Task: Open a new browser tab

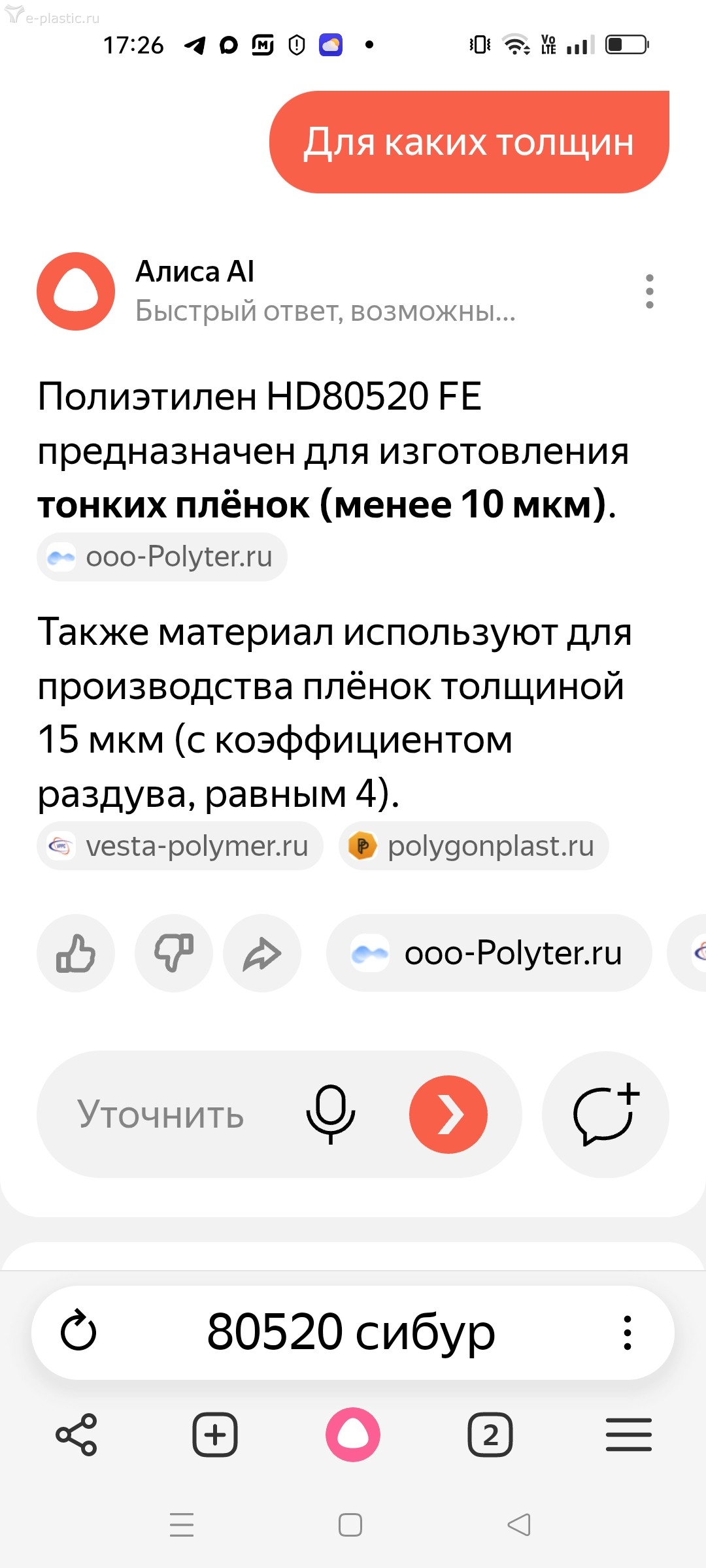Action: pos(215,1435)
